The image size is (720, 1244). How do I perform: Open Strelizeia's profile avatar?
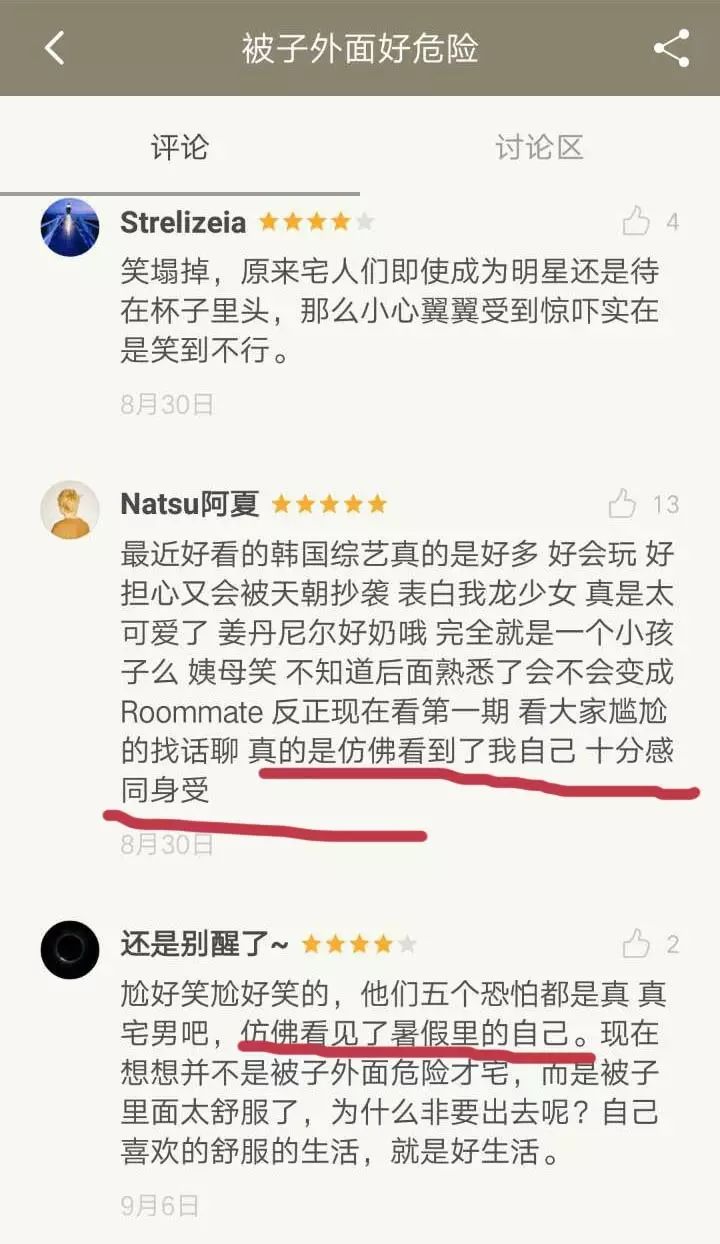coord(70,228)
